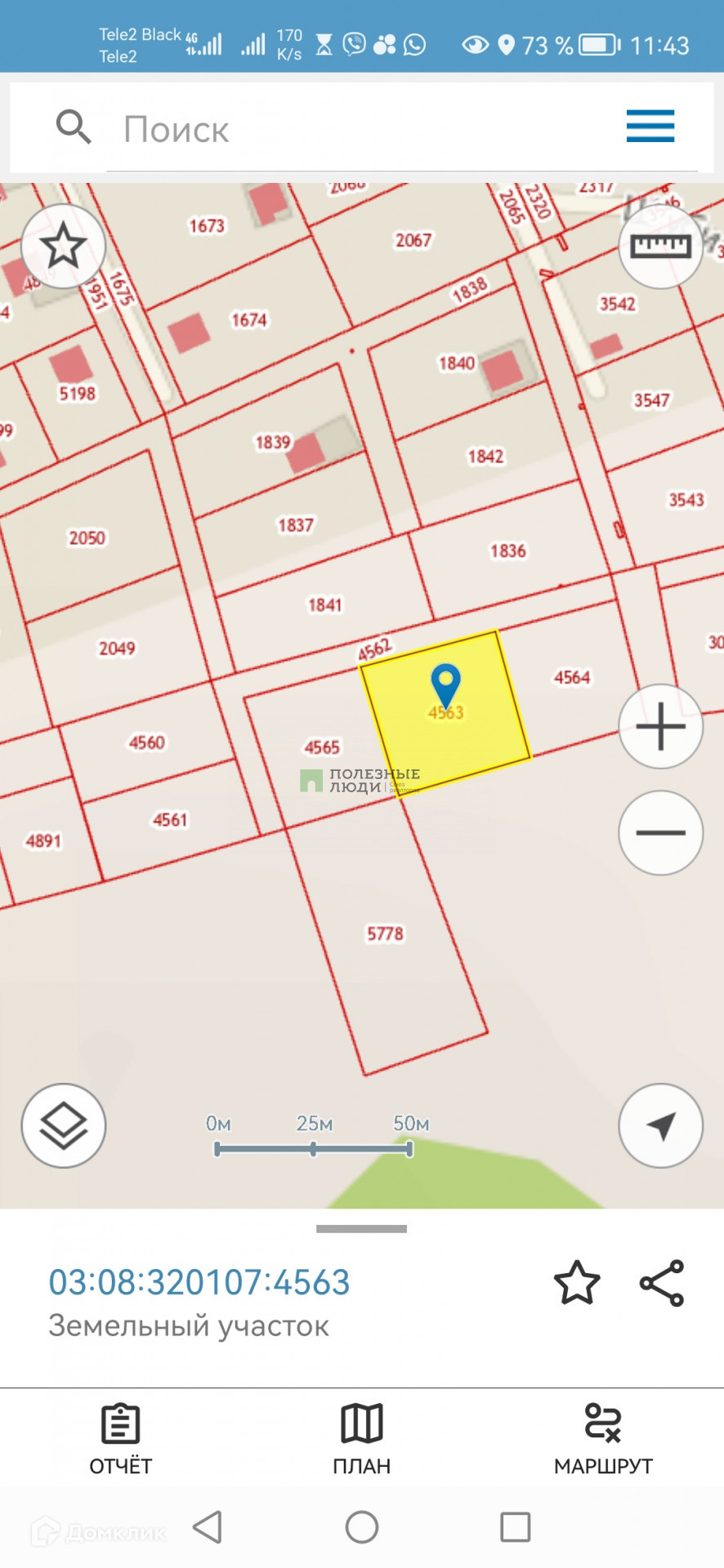Viewport: 724px width, 1568px height.
Task: Center map on my location
Action: tap(660, 1125)
